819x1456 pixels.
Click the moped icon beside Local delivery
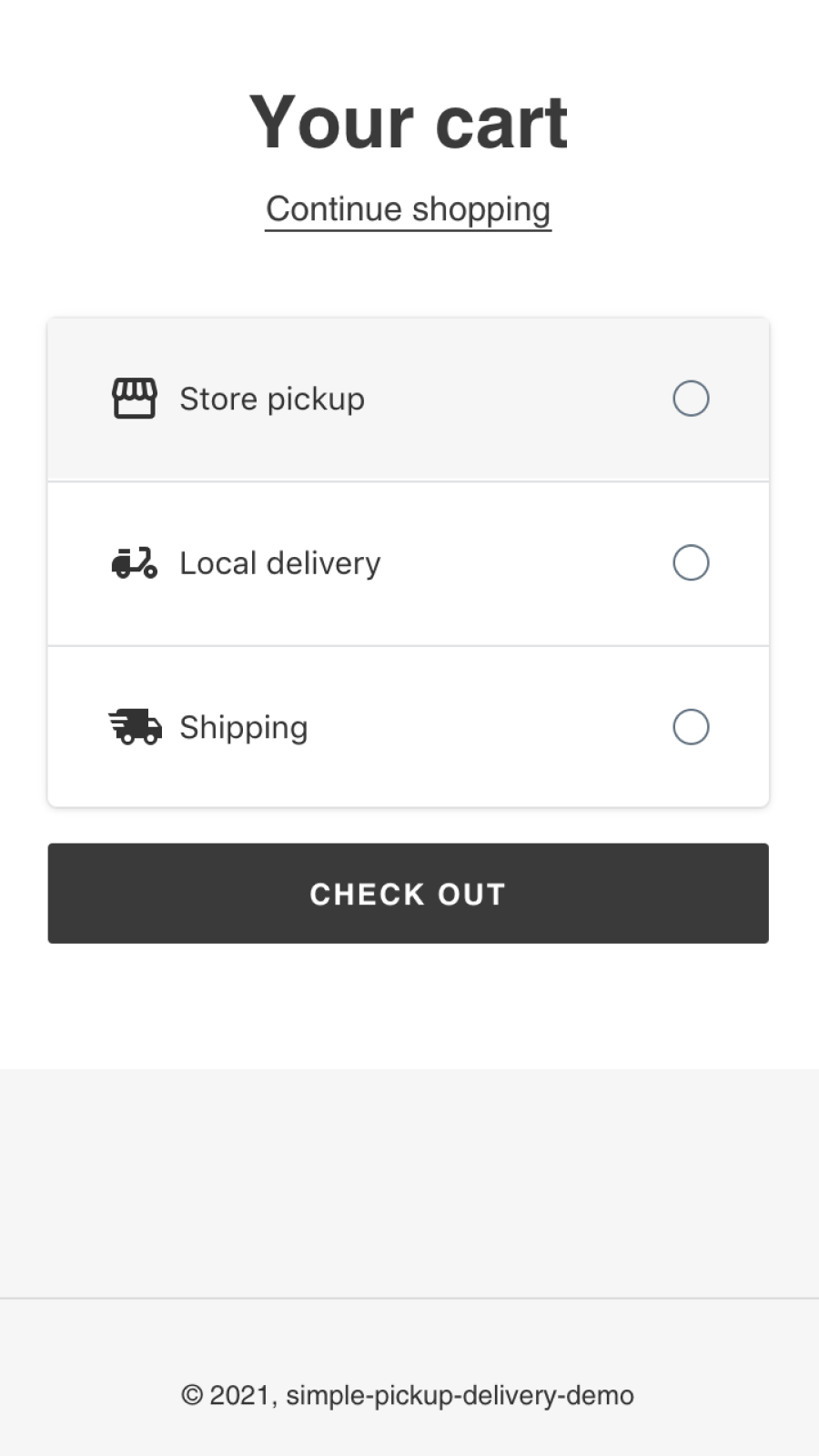134,562
